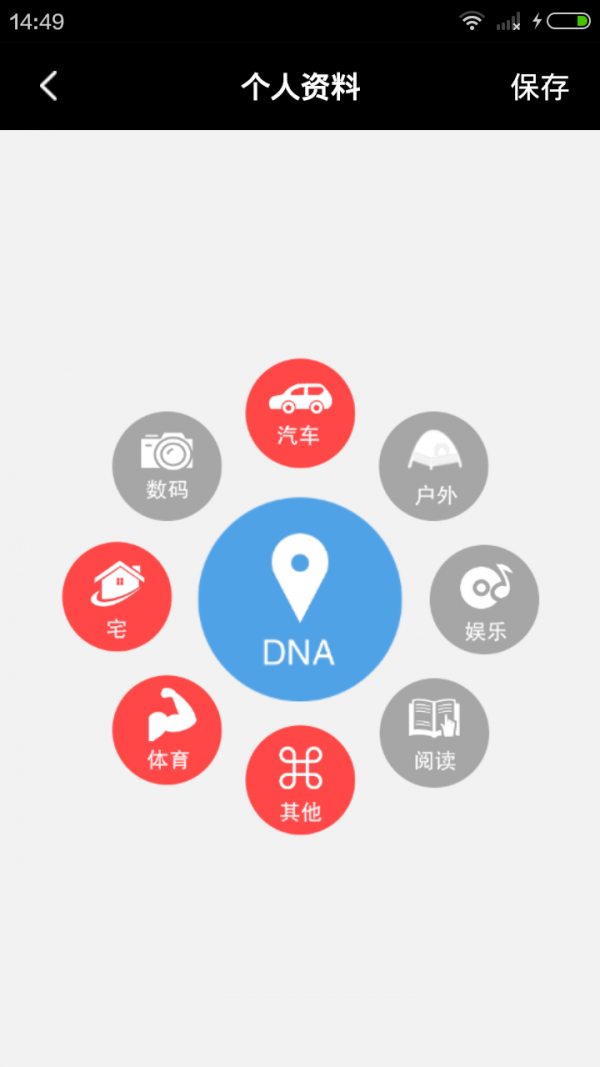Tap 保存 to save the profile
600x1067 pixels.
539,87
